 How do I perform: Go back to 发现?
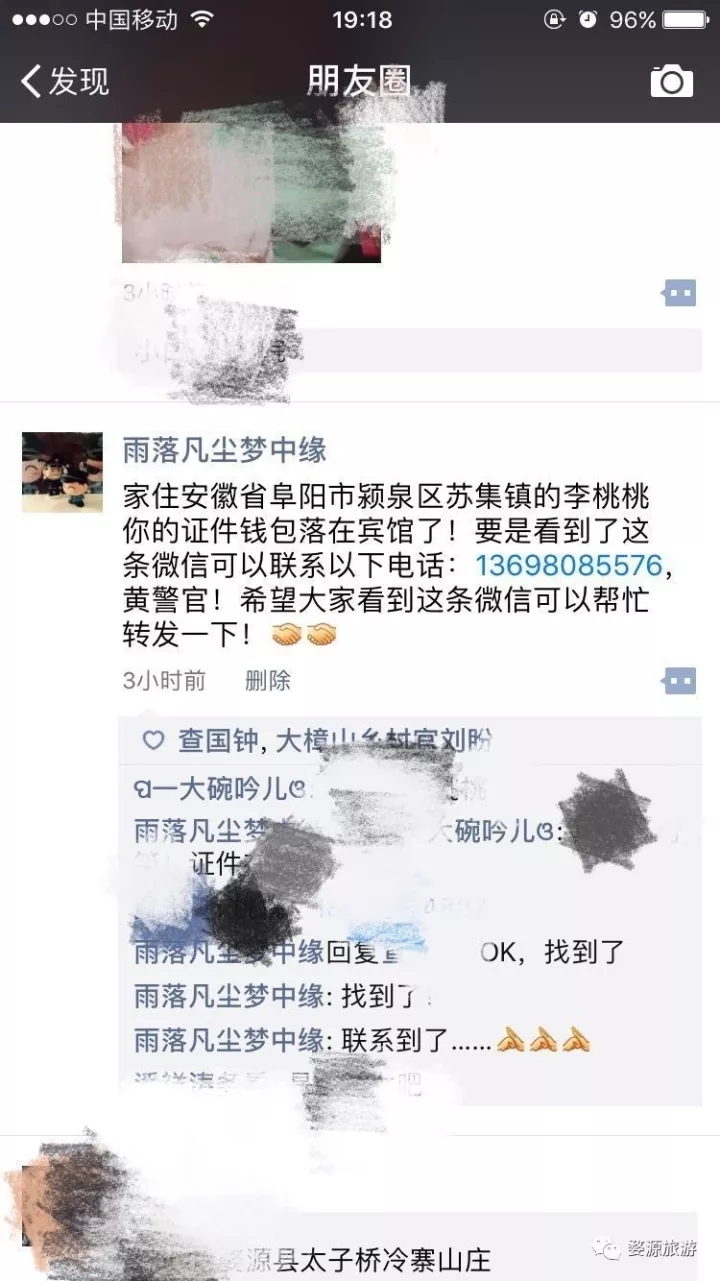(x=65, y=81)
